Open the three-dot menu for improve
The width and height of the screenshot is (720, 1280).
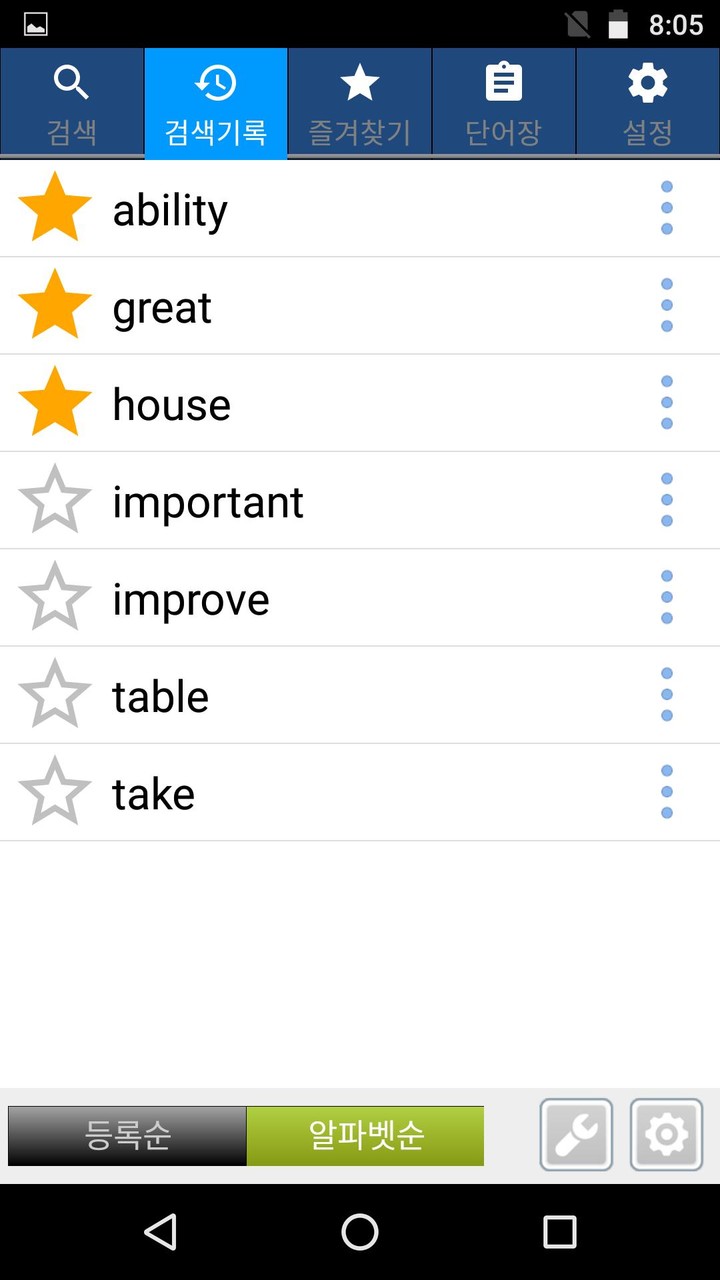point(667,597)
